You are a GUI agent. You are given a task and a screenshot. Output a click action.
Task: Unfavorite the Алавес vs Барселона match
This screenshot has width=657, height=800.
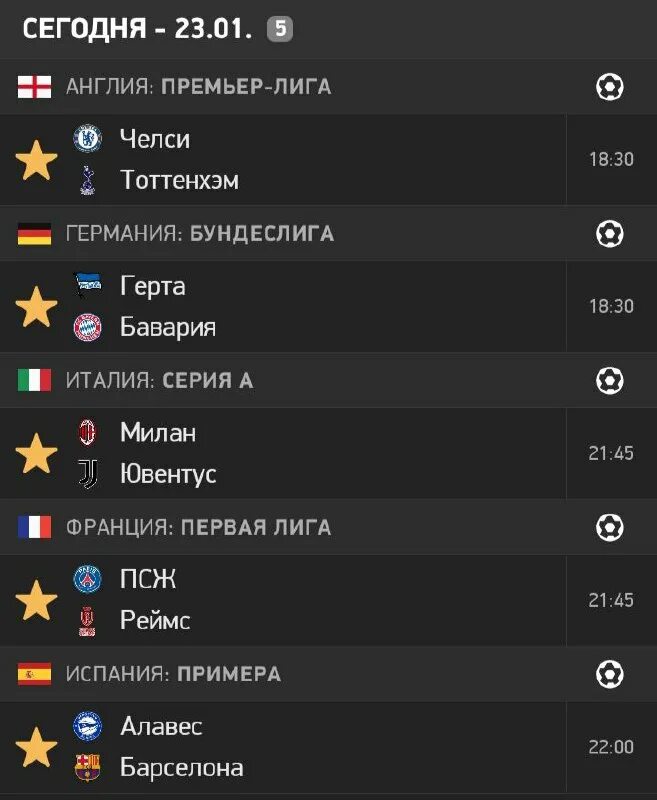pyautogui.click(x=36, y=747)
